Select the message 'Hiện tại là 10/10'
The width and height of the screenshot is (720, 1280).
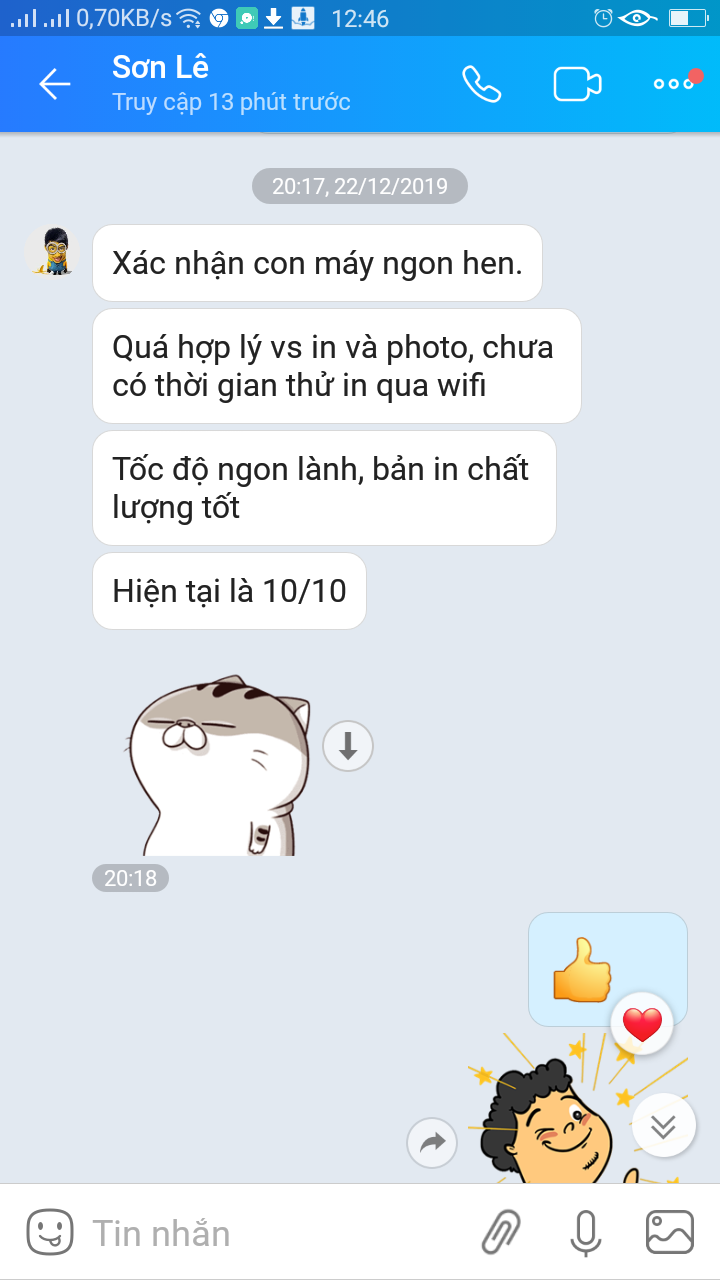(229, 591)
